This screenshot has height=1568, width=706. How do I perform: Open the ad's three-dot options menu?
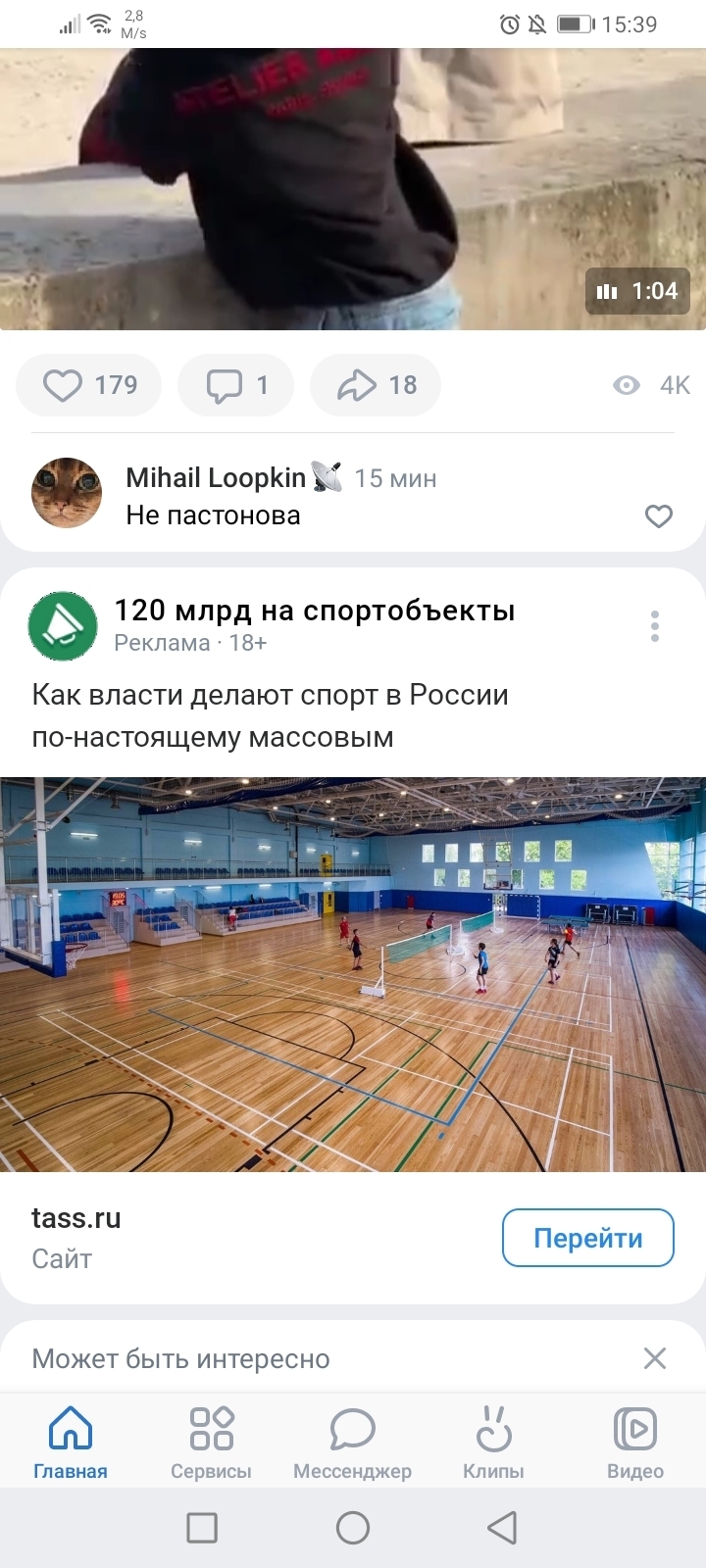654,626
